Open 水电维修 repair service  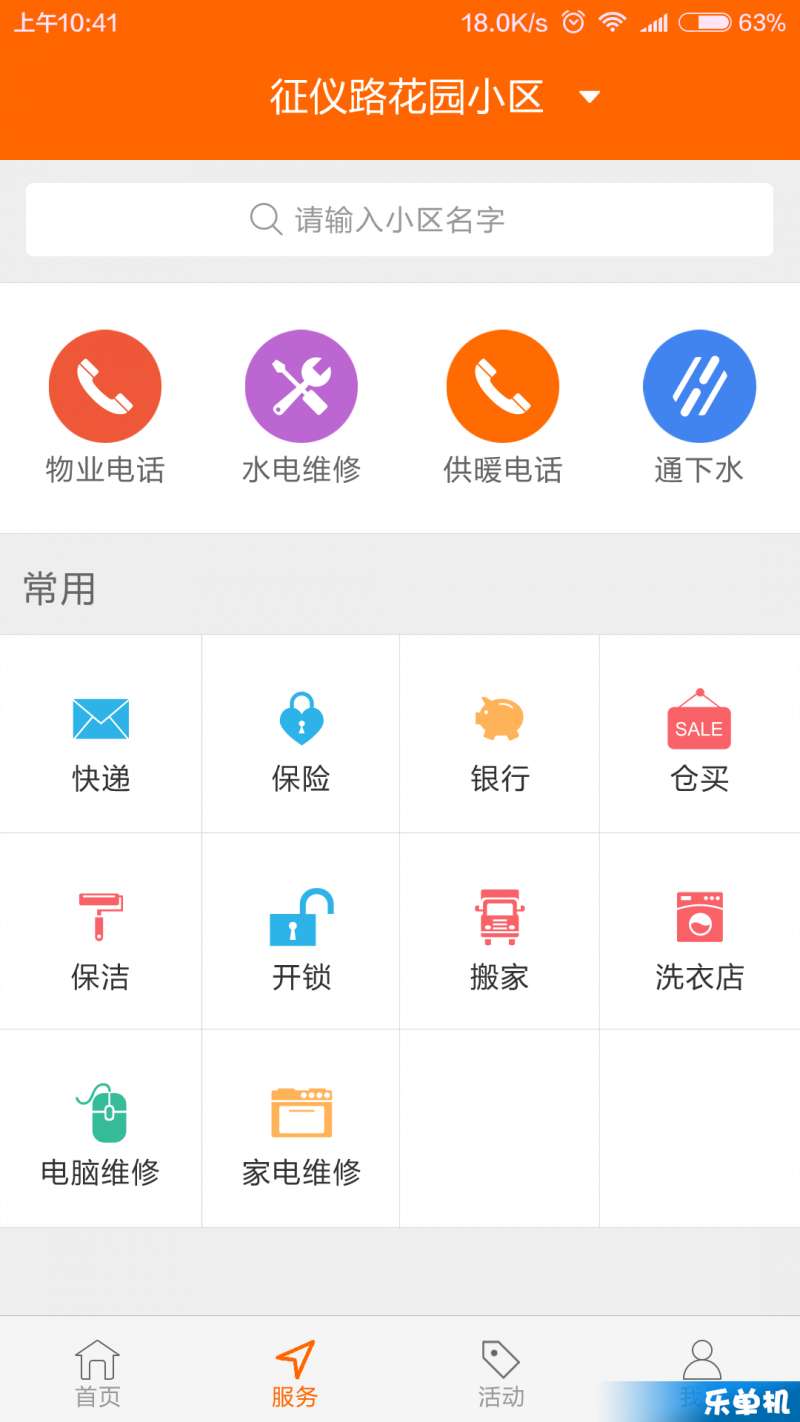[301, 387]
